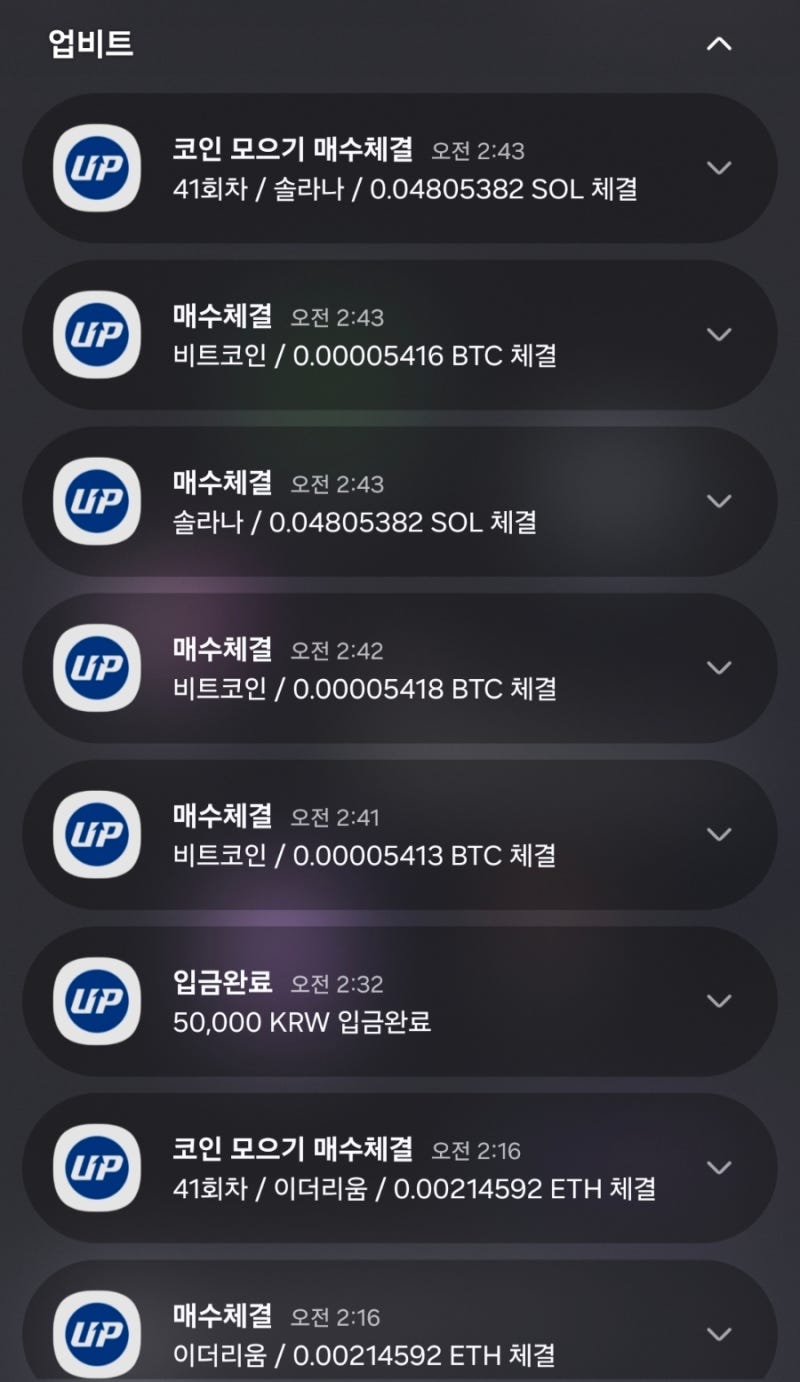The height and width of the screenshot is (1382, 800).
Task: Select the Upbit logo on the 2:43 솔라나 매수체결 alert
Action: [x=95, y=501]
